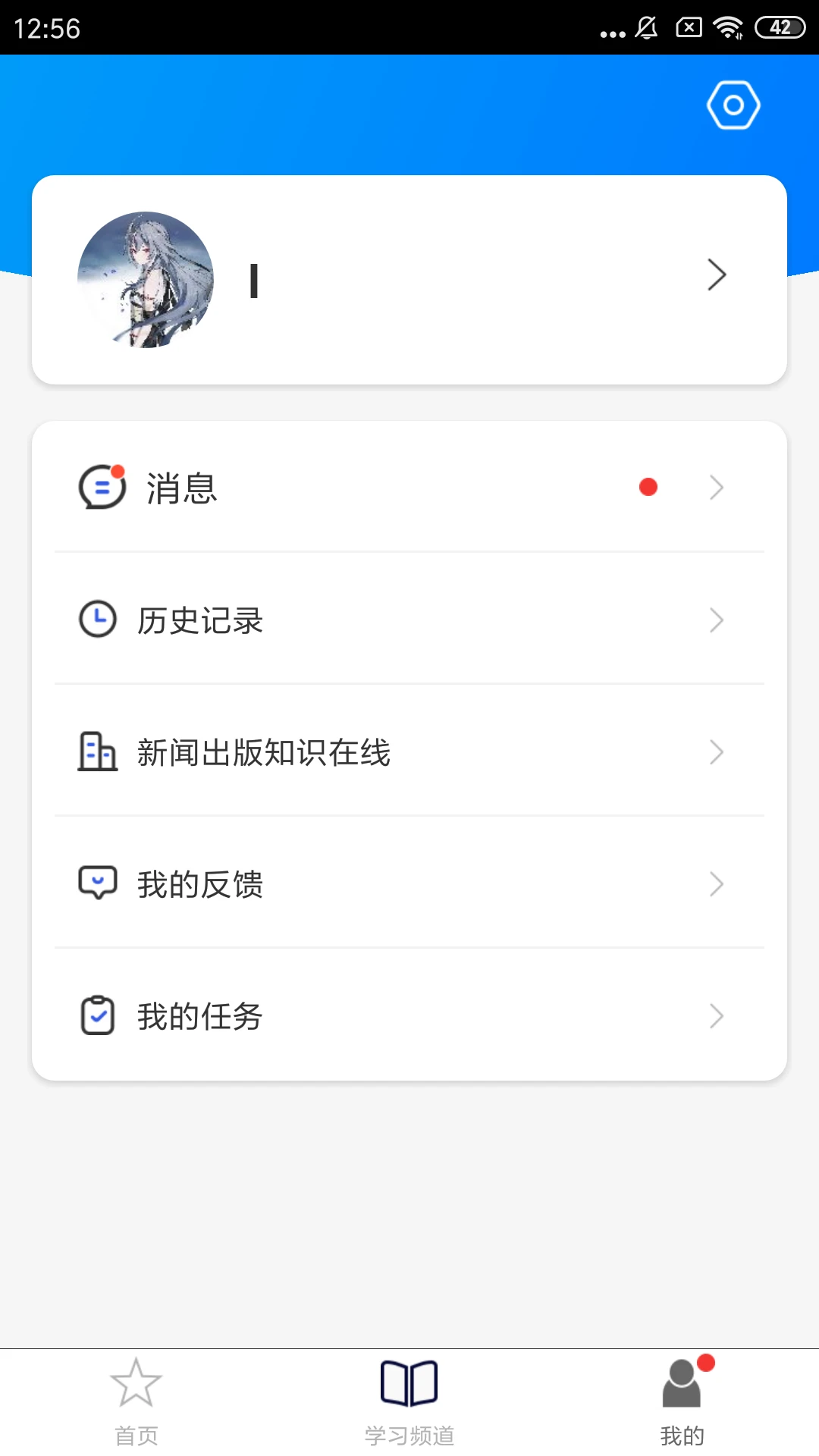Image resolution: width=819 pixels, height=1456 pixels.
Task: Select the 首页 star icon
Action: click(136, 1383)
